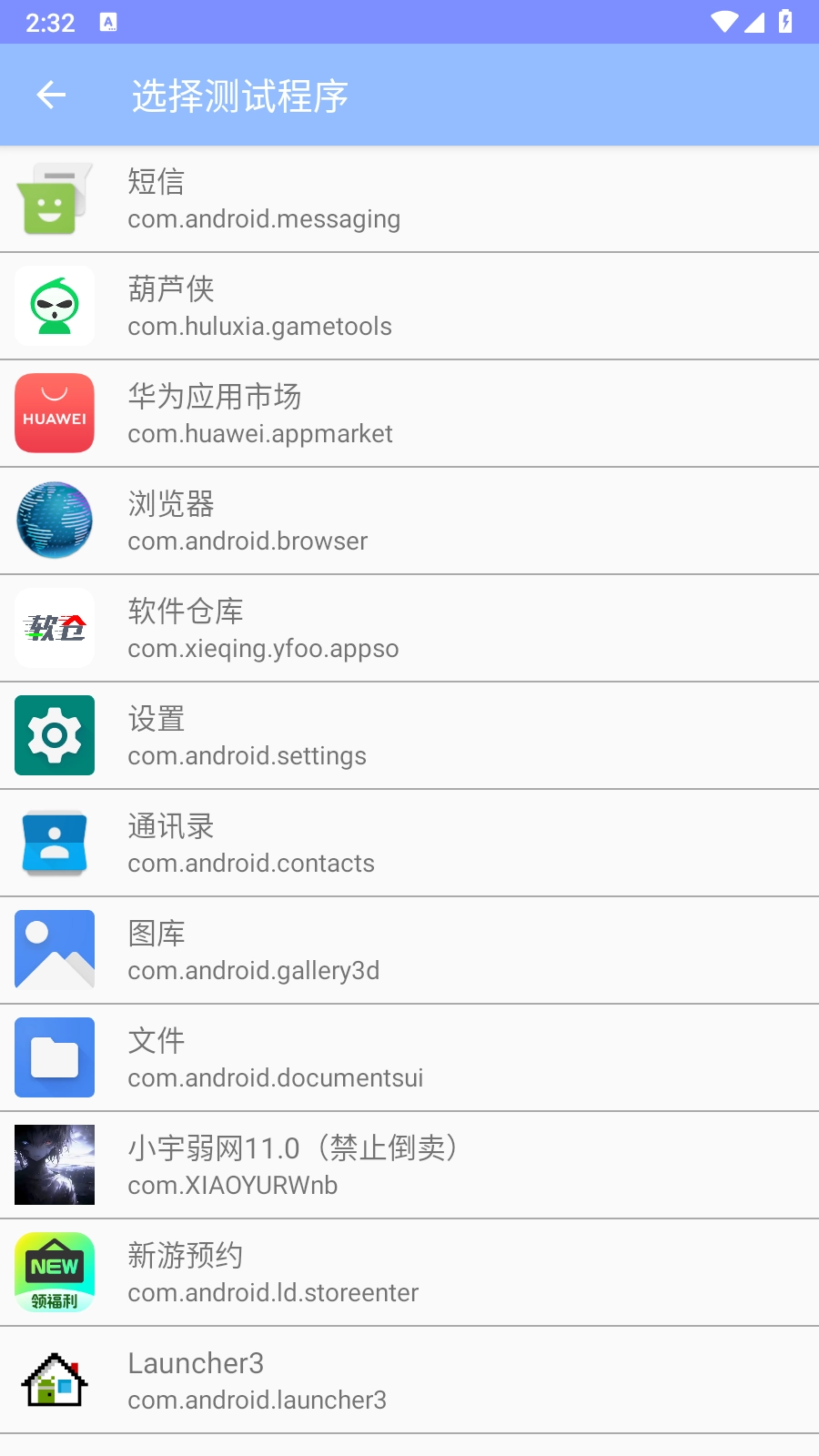The height and width of the screenshot is (1456, 819).
Task: Tap the 通讯录 contacts card icon
Action: coord(54,843)
